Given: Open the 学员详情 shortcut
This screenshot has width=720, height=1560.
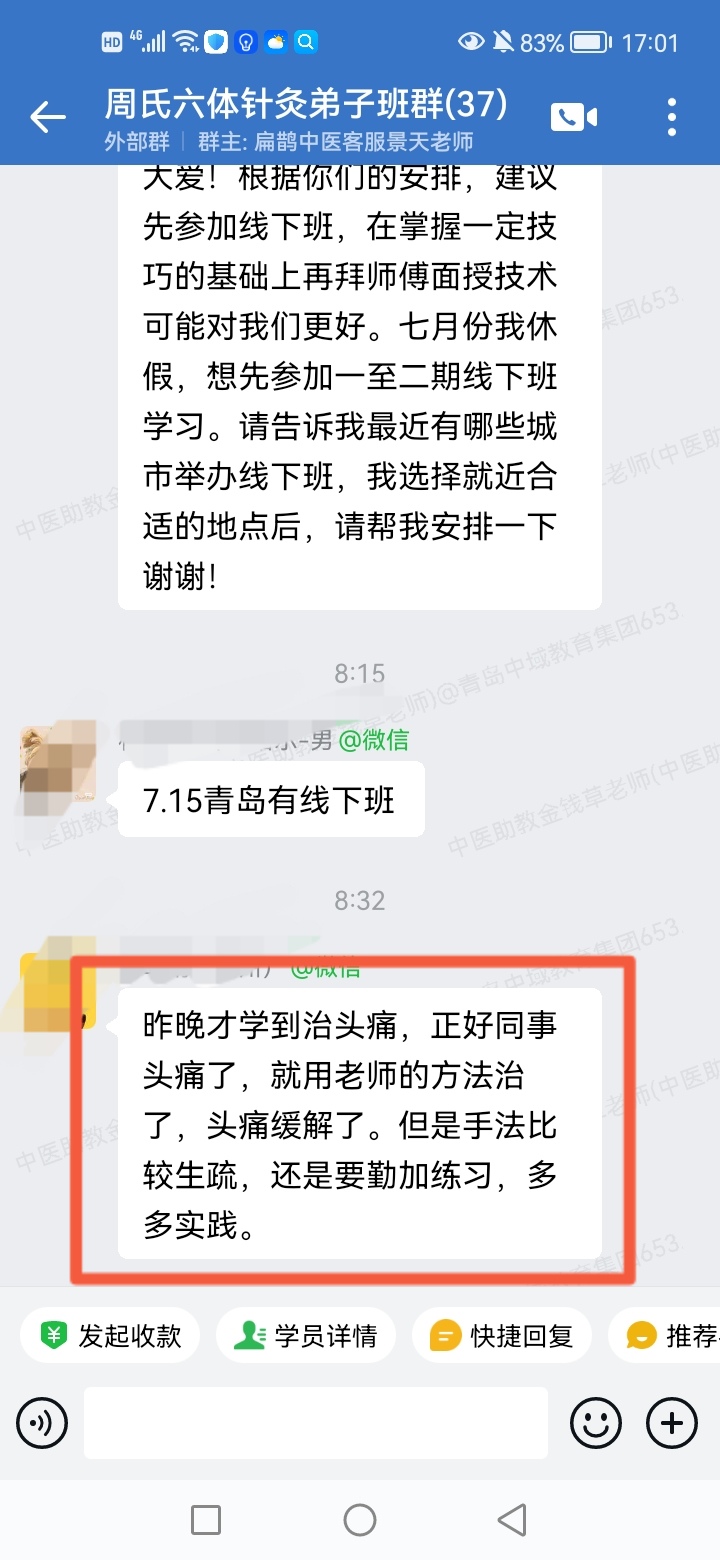Looking at the screenshot, I should pyautogui.click(x=306, y=1336).
